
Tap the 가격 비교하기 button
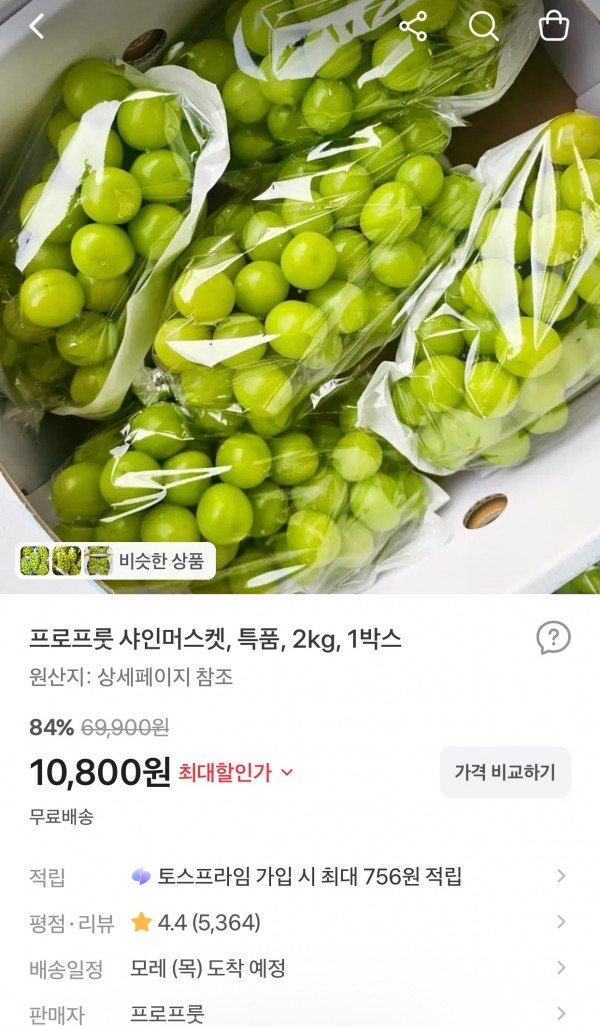point(505,772)
